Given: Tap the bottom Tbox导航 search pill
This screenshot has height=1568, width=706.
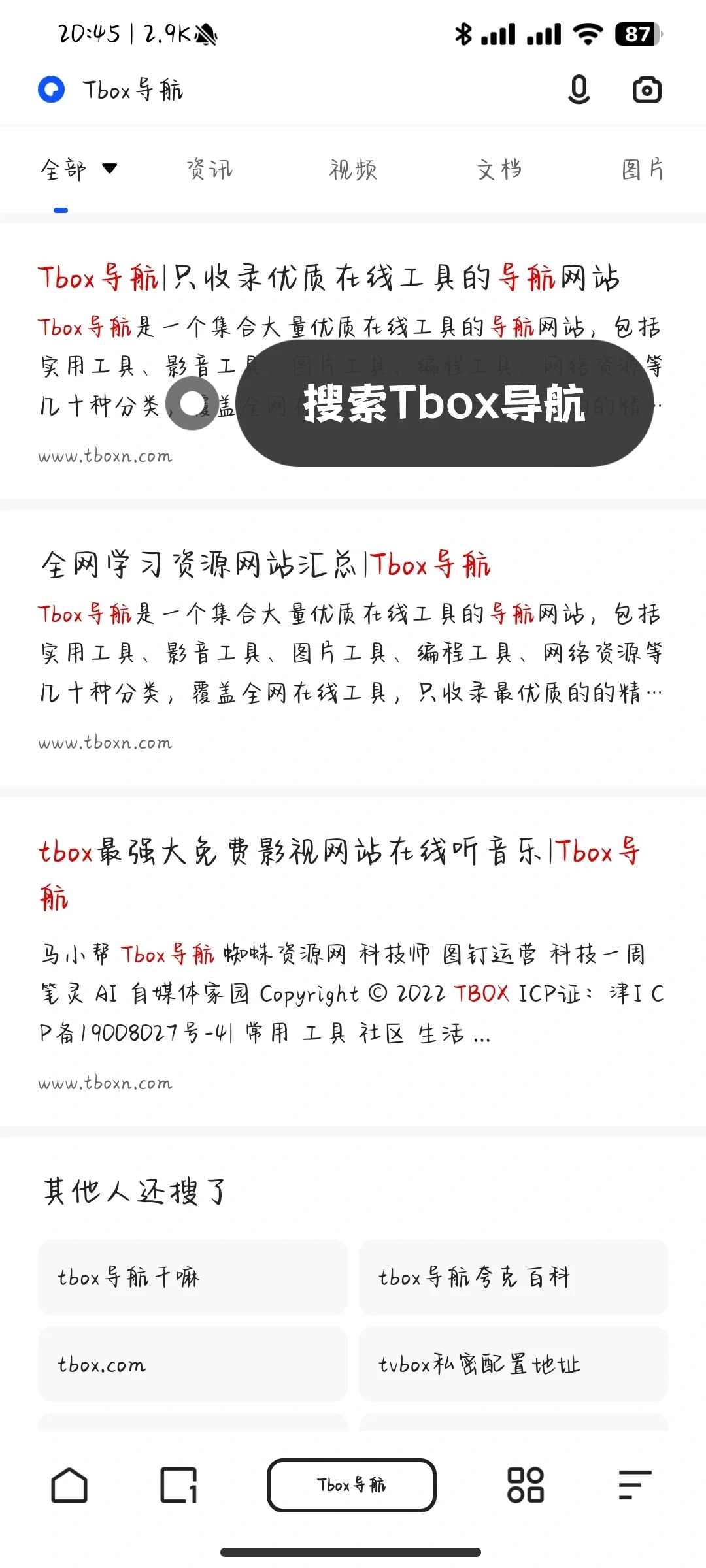Looking at the screenshot, I should pos(352,1485).
